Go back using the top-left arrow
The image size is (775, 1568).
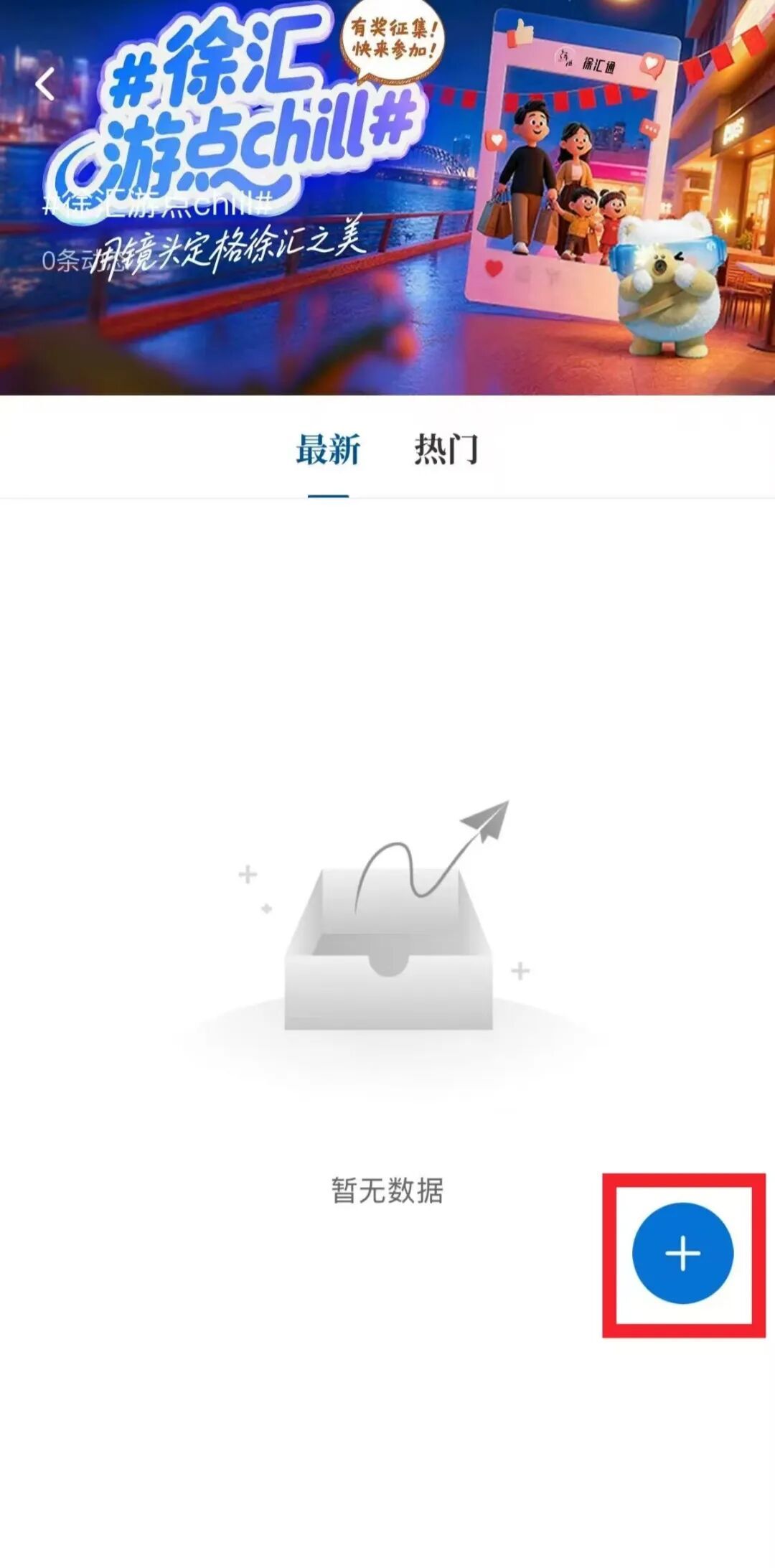[x=45, y=84]
